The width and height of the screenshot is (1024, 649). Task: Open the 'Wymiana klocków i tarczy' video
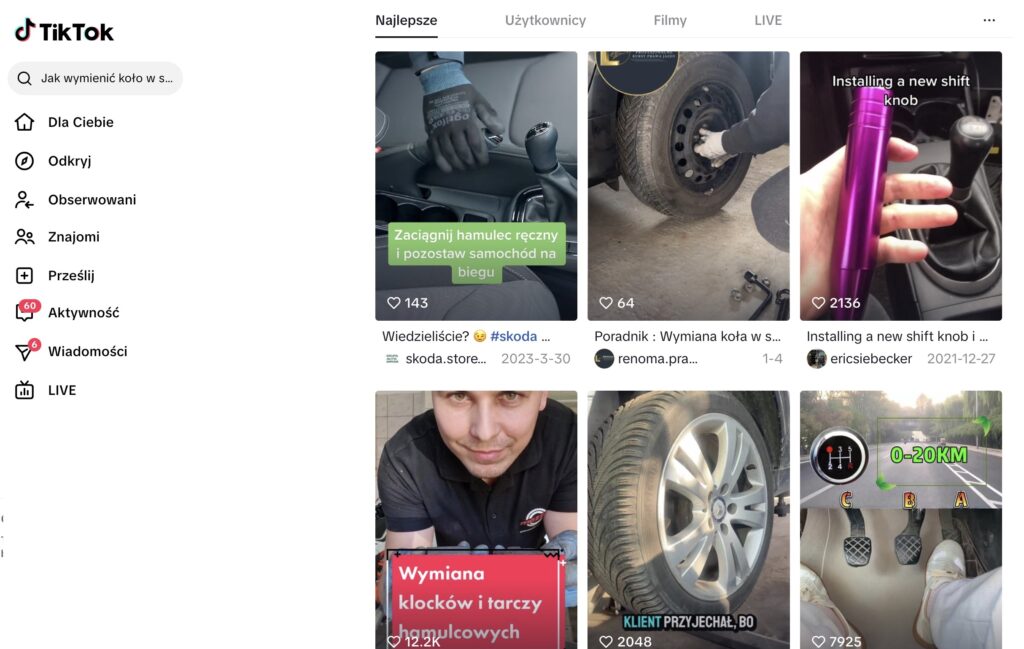click(x=476, y=520)
